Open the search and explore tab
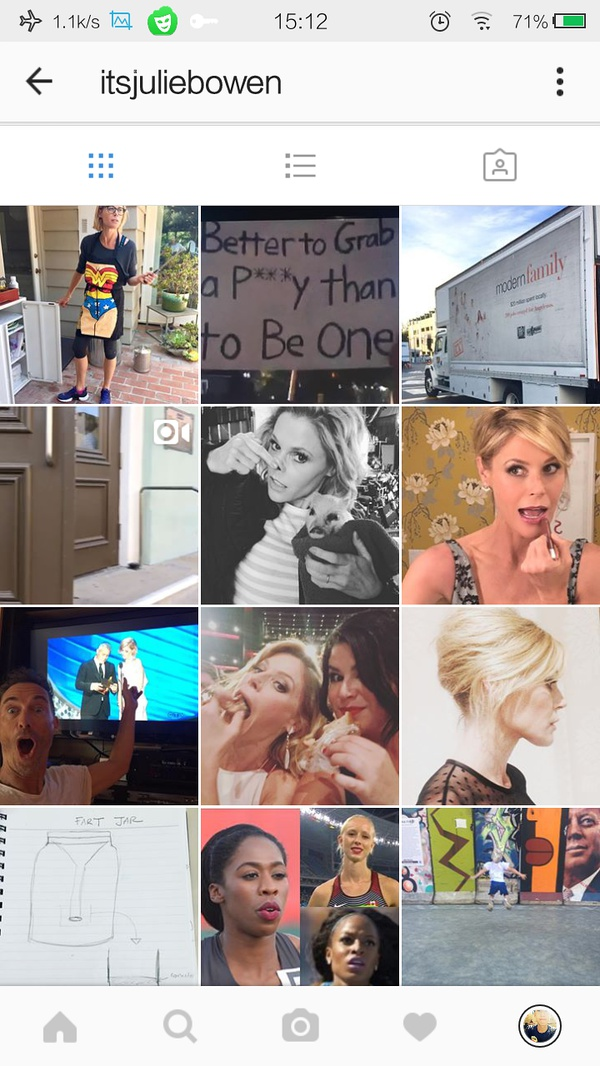This screenshot has height=1066, width=600. 180,1026
